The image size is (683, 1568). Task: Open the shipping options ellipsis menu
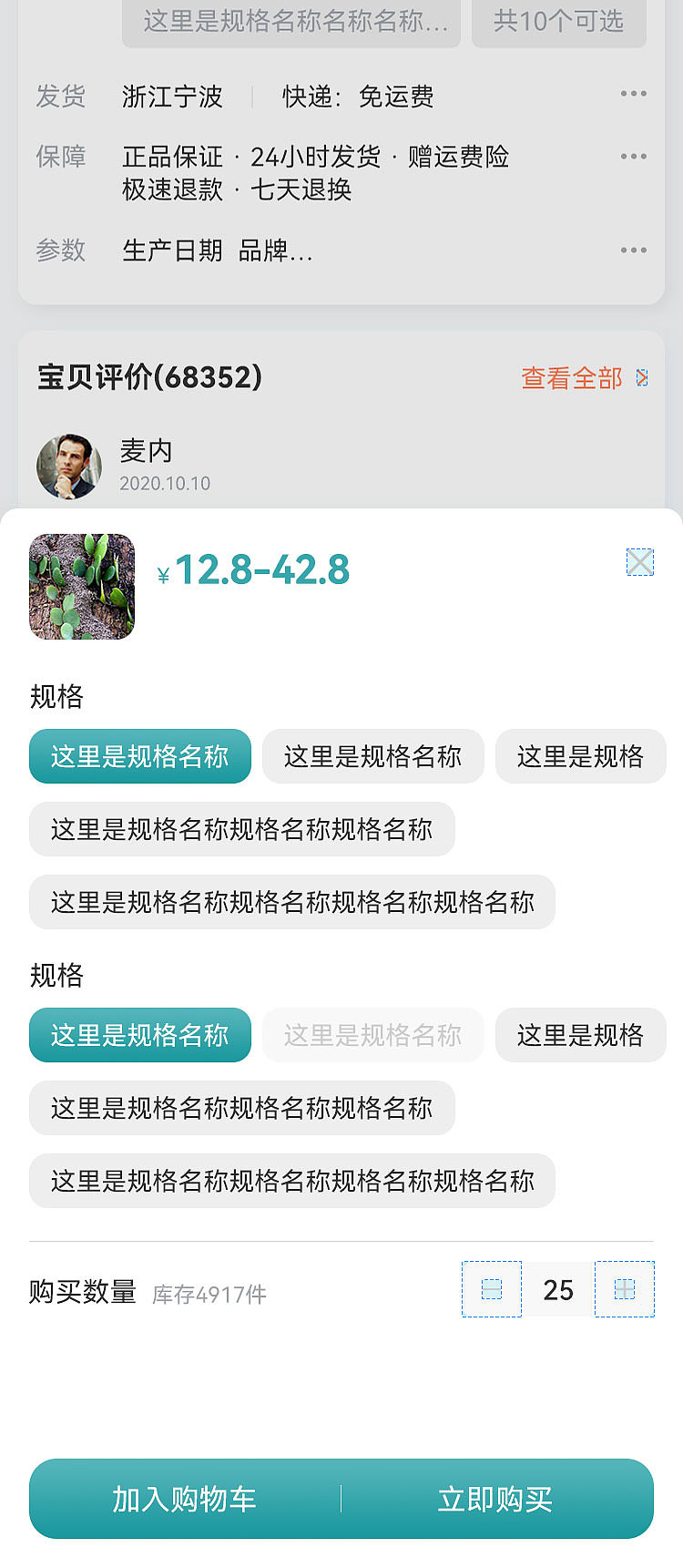point(633,94)
